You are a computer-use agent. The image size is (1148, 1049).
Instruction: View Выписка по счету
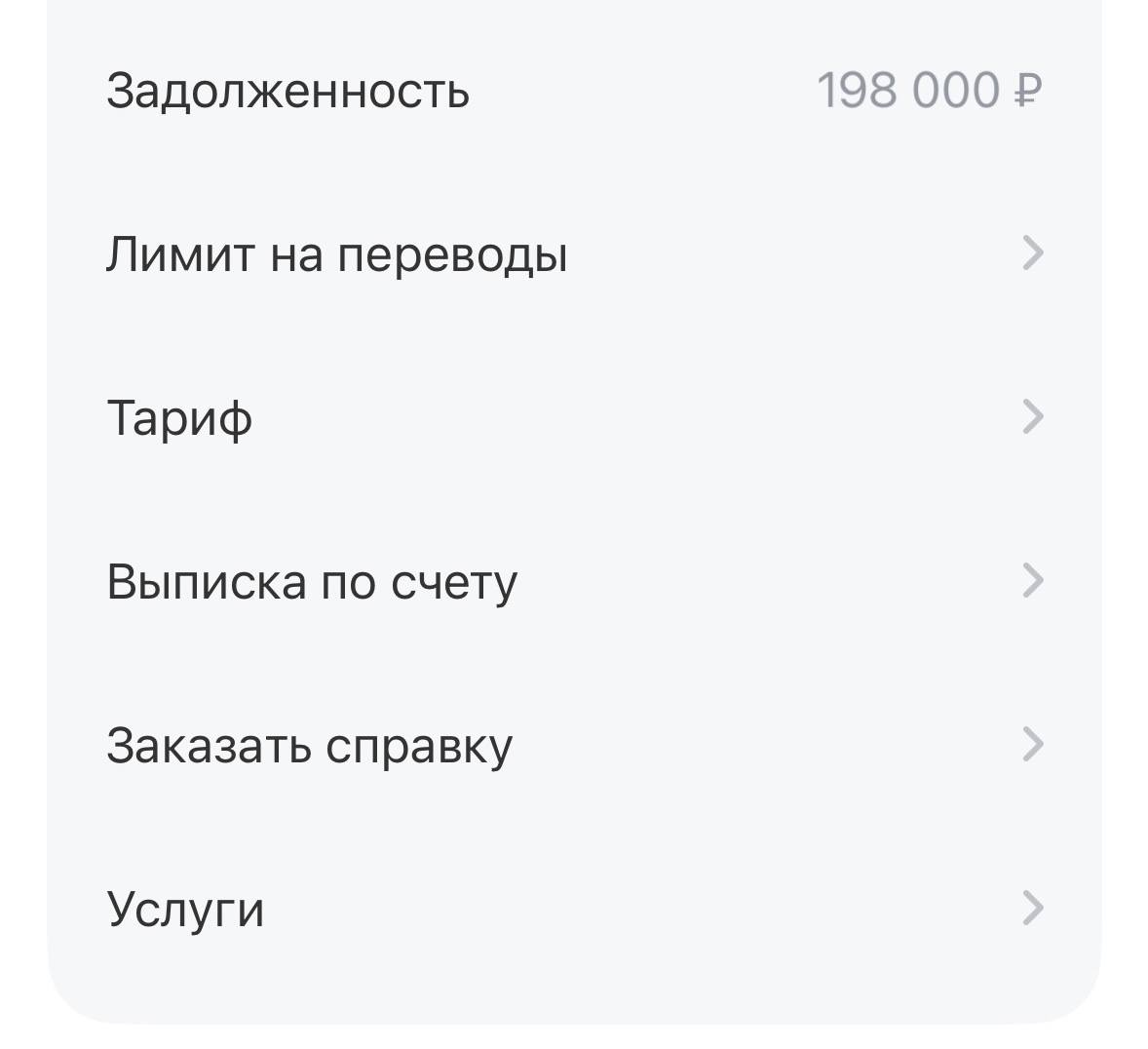(573, 582)
